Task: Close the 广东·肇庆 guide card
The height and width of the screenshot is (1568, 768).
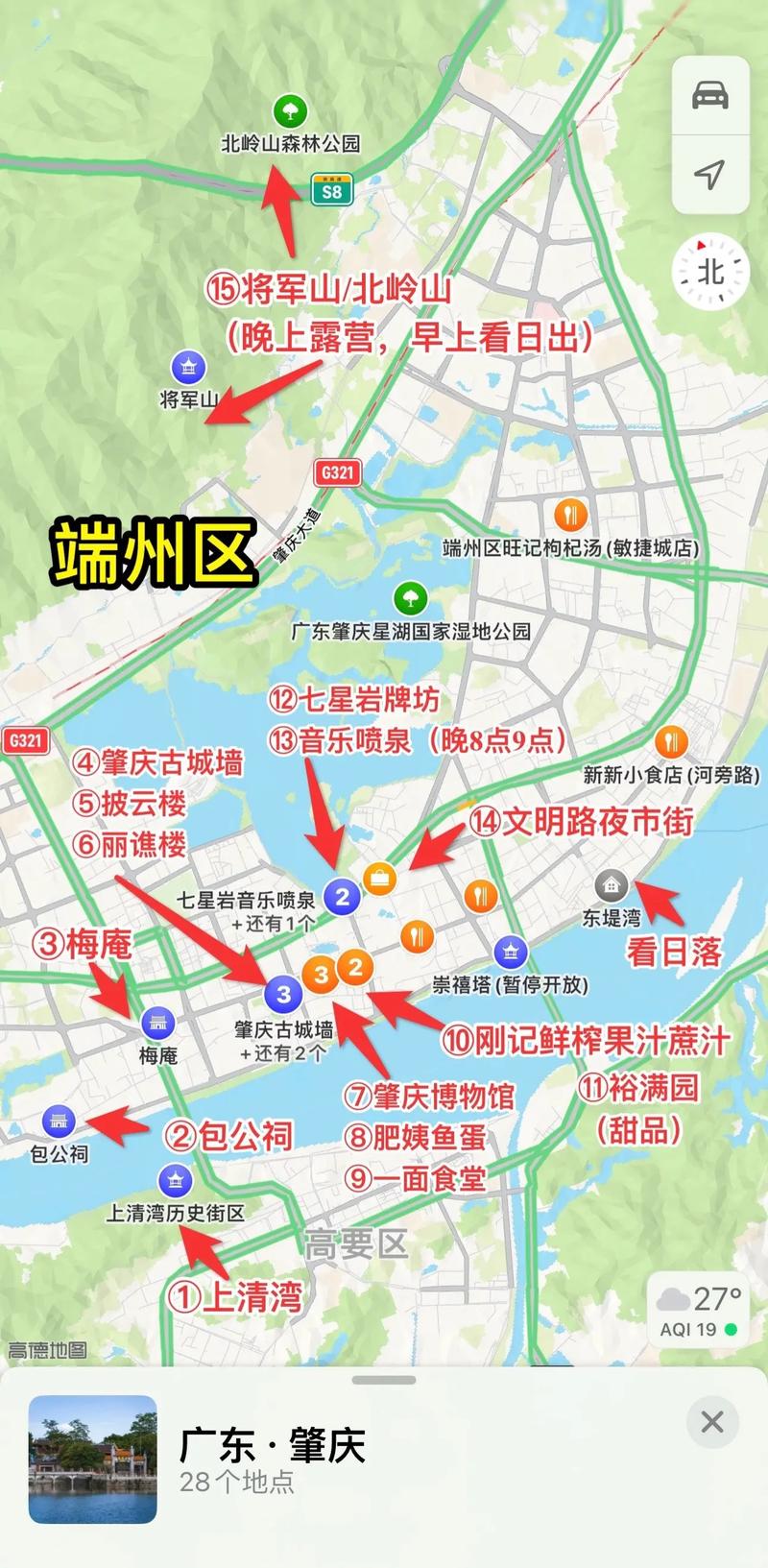Action: point(712,1422)
